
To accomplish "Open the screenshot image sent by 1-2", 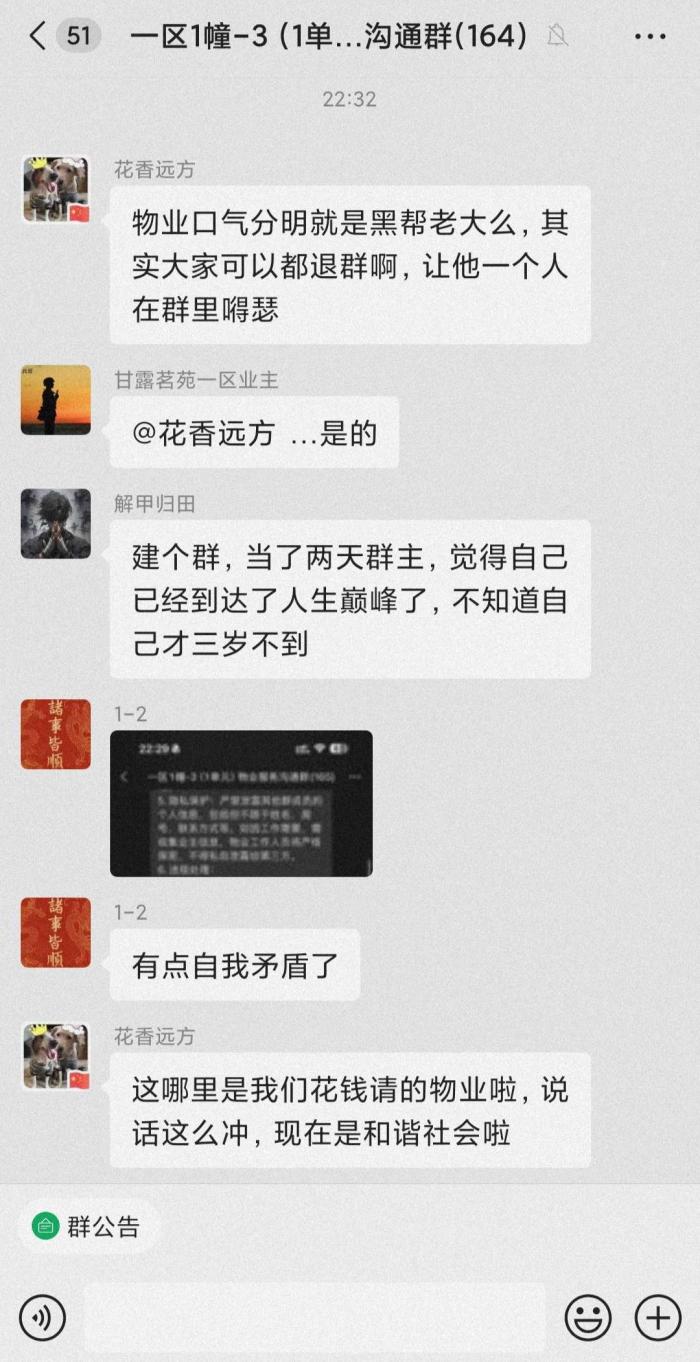I will pos(241,803).
